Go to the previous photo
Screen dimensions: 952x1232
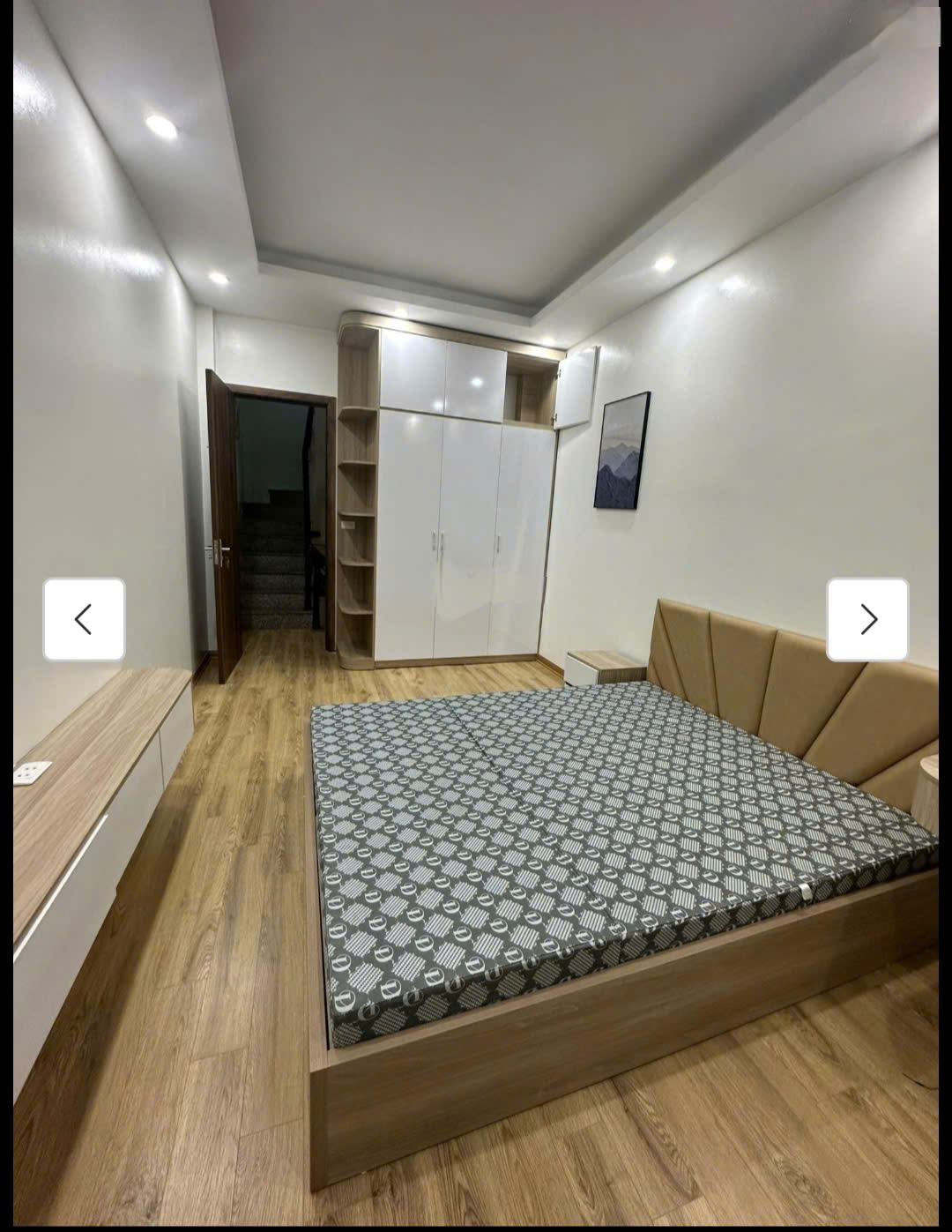point(84,619)
